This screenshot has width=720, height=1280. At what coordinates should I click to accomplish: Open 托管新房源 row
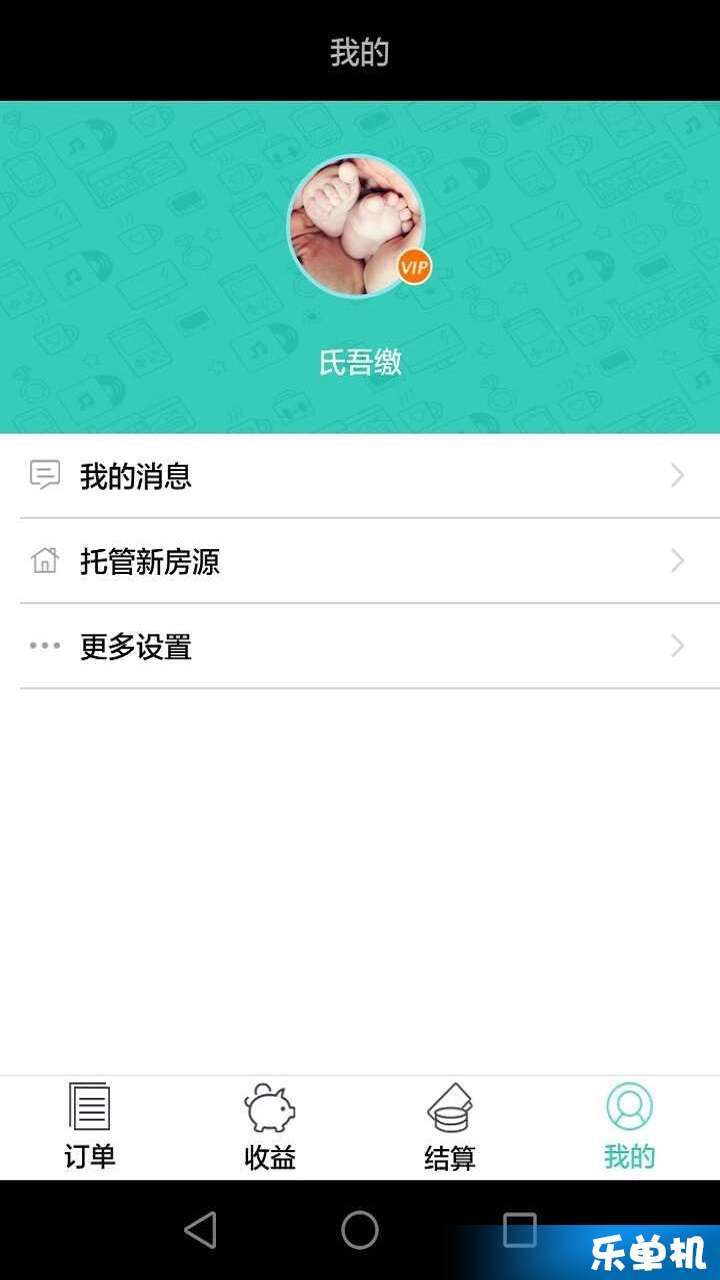click(x=360, y=561)
